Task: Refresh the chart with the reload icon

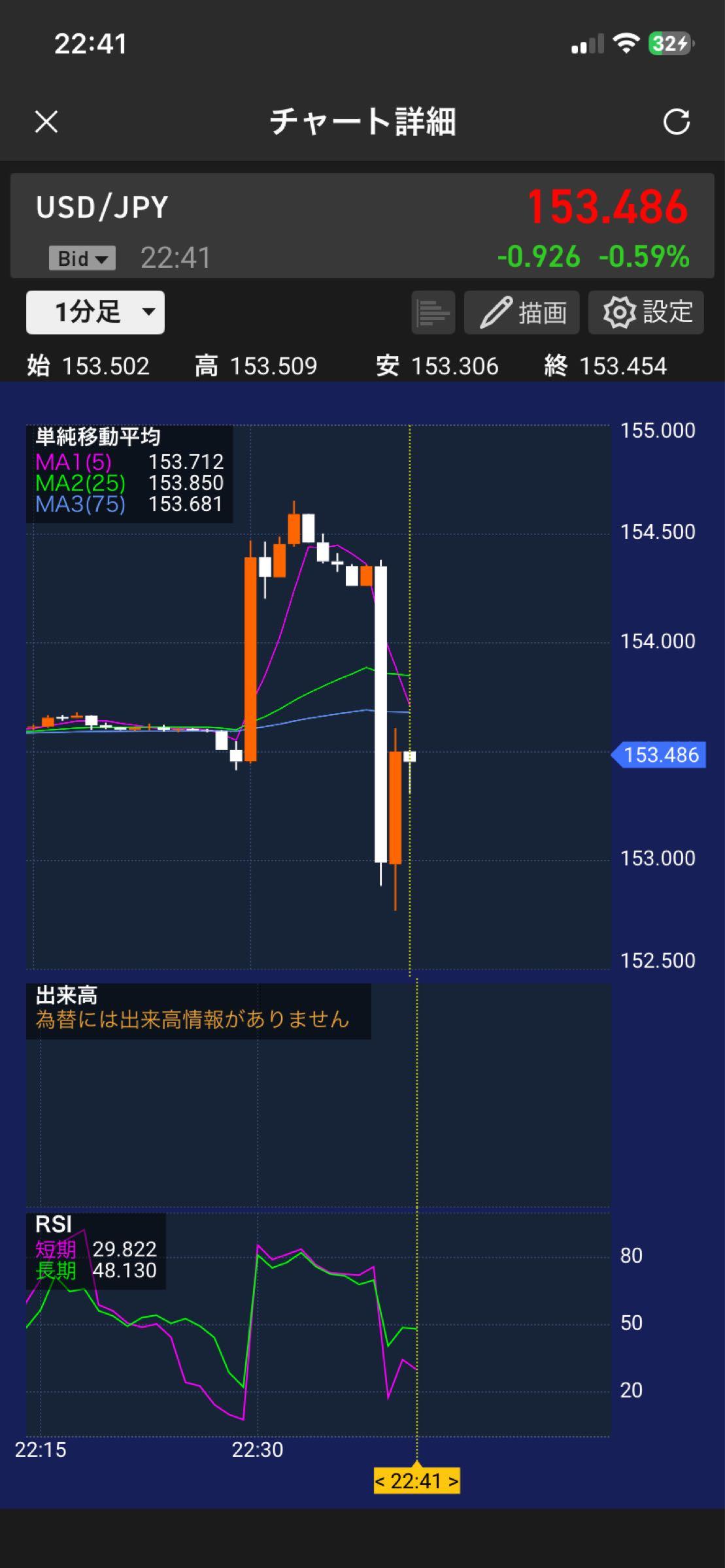Action: pyautogui.click(x=678, y=122)
